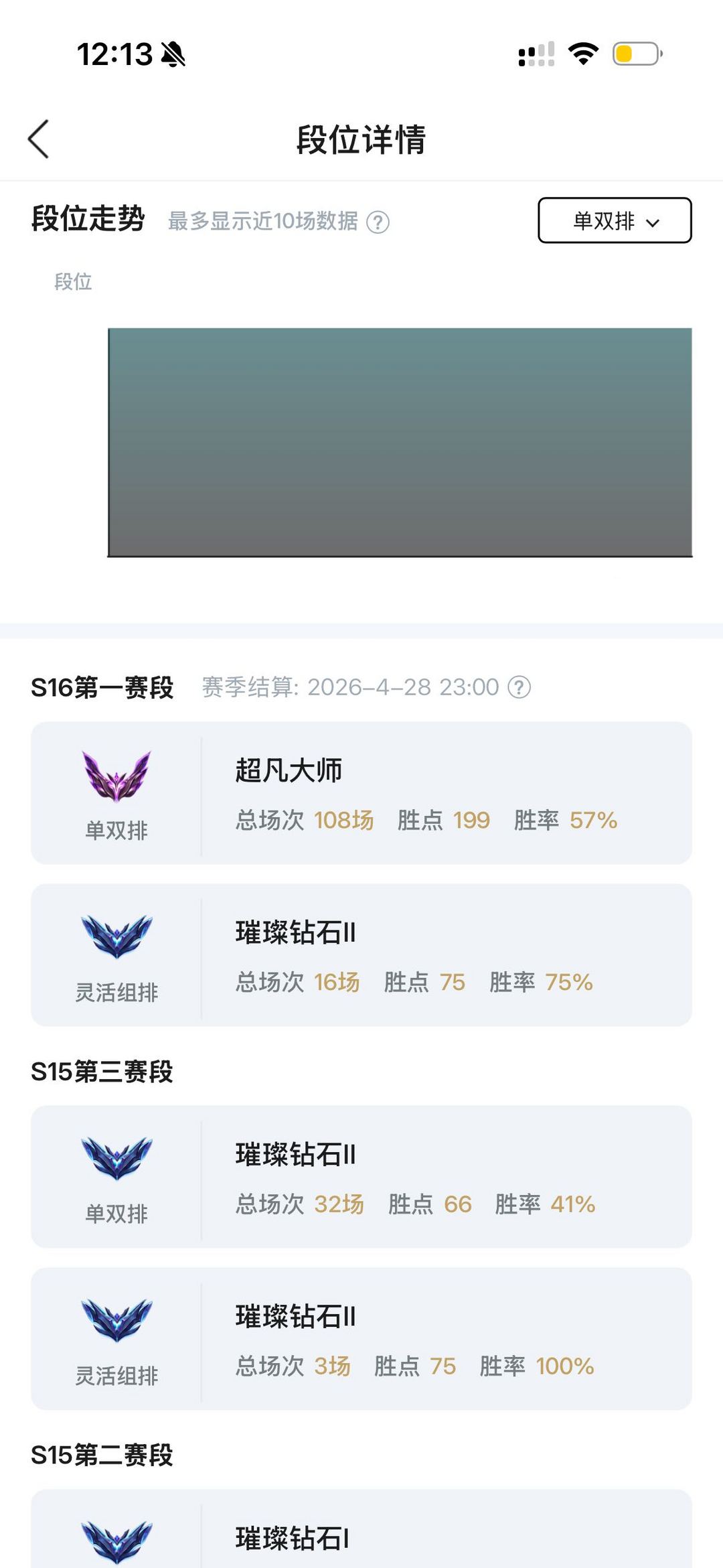The width and height of the screenshot is (723, 1568).
Task: Select the S16第一赛段 section header
Action: pos(102,687)
